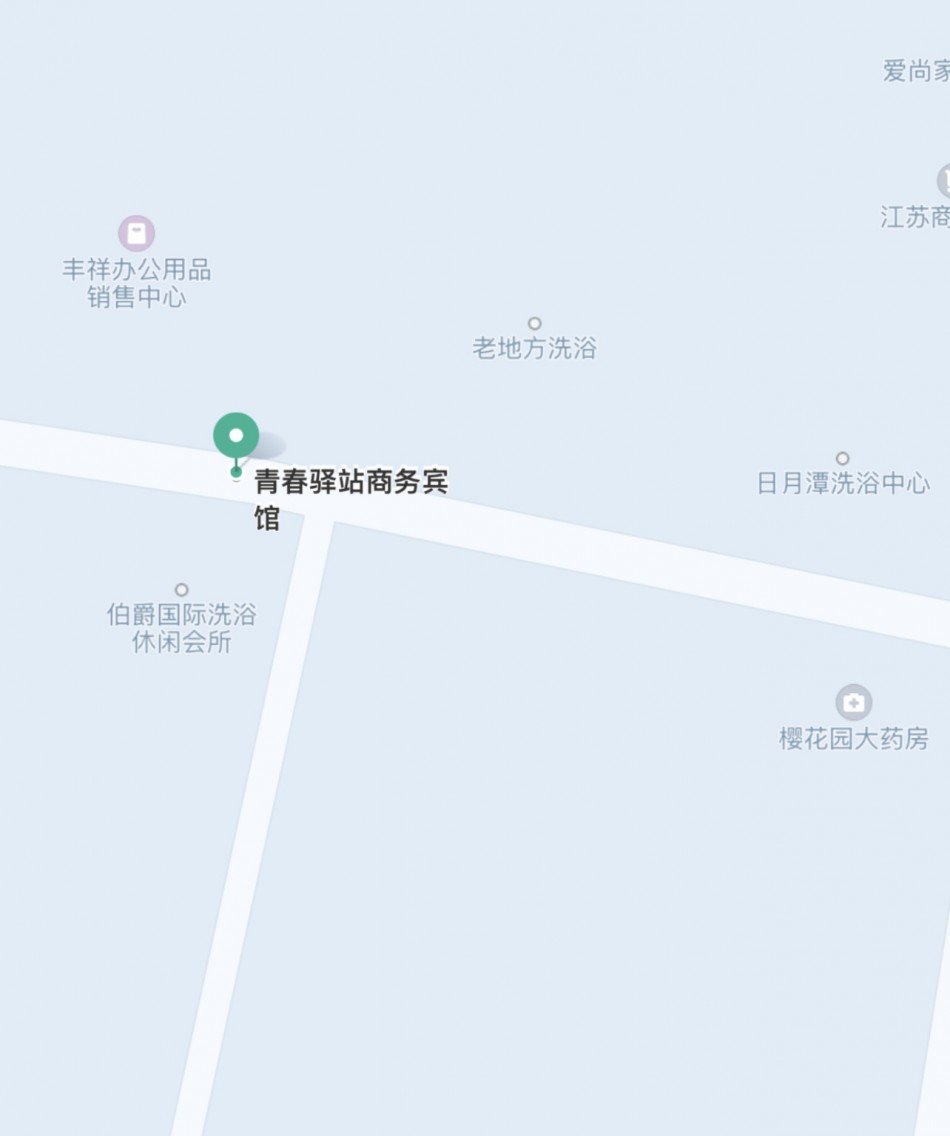Select the 日月潭洗浴中心 map point

click(842, 459)
